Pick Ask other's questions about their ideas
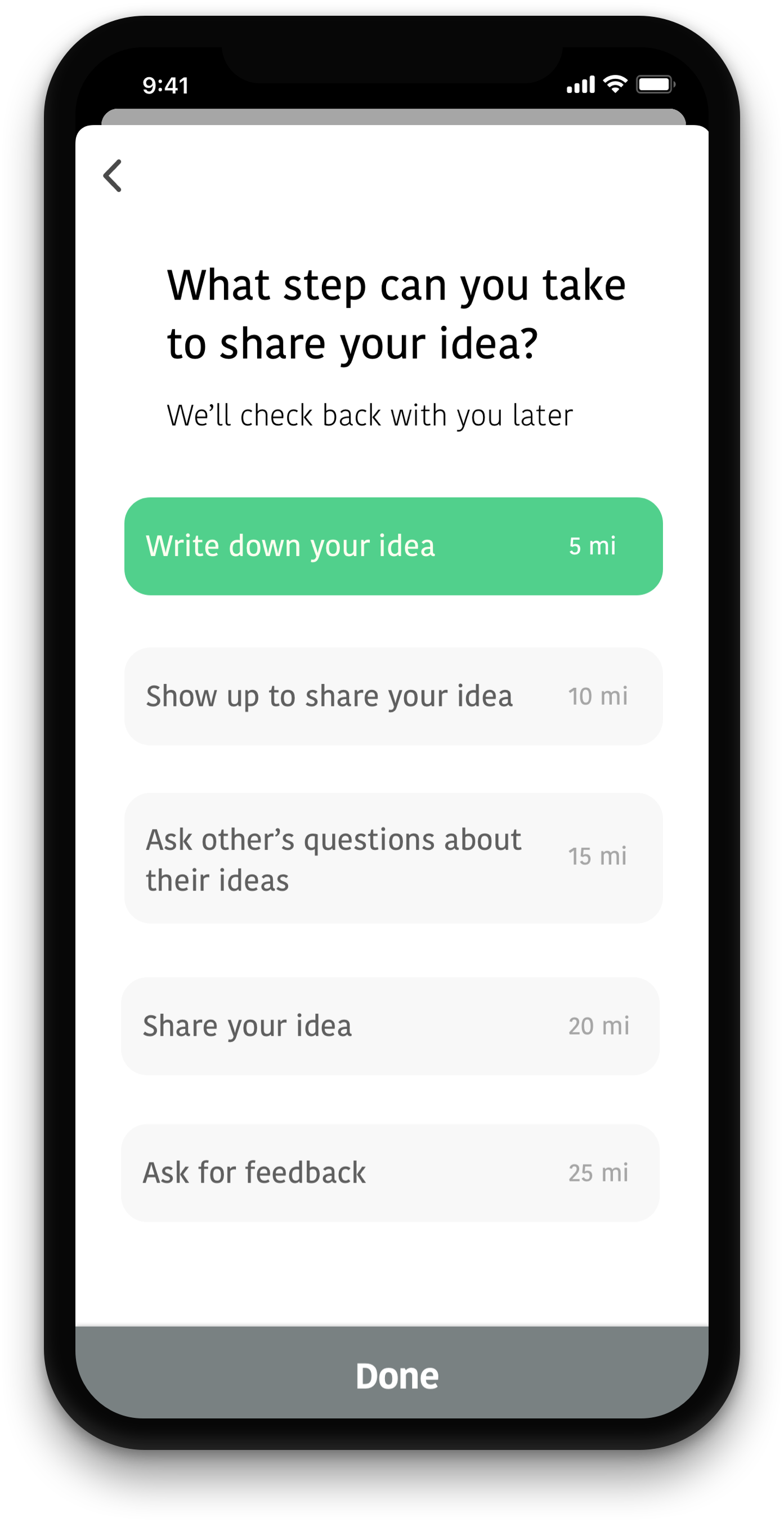 pyautogui.click(x=393, y=858)
